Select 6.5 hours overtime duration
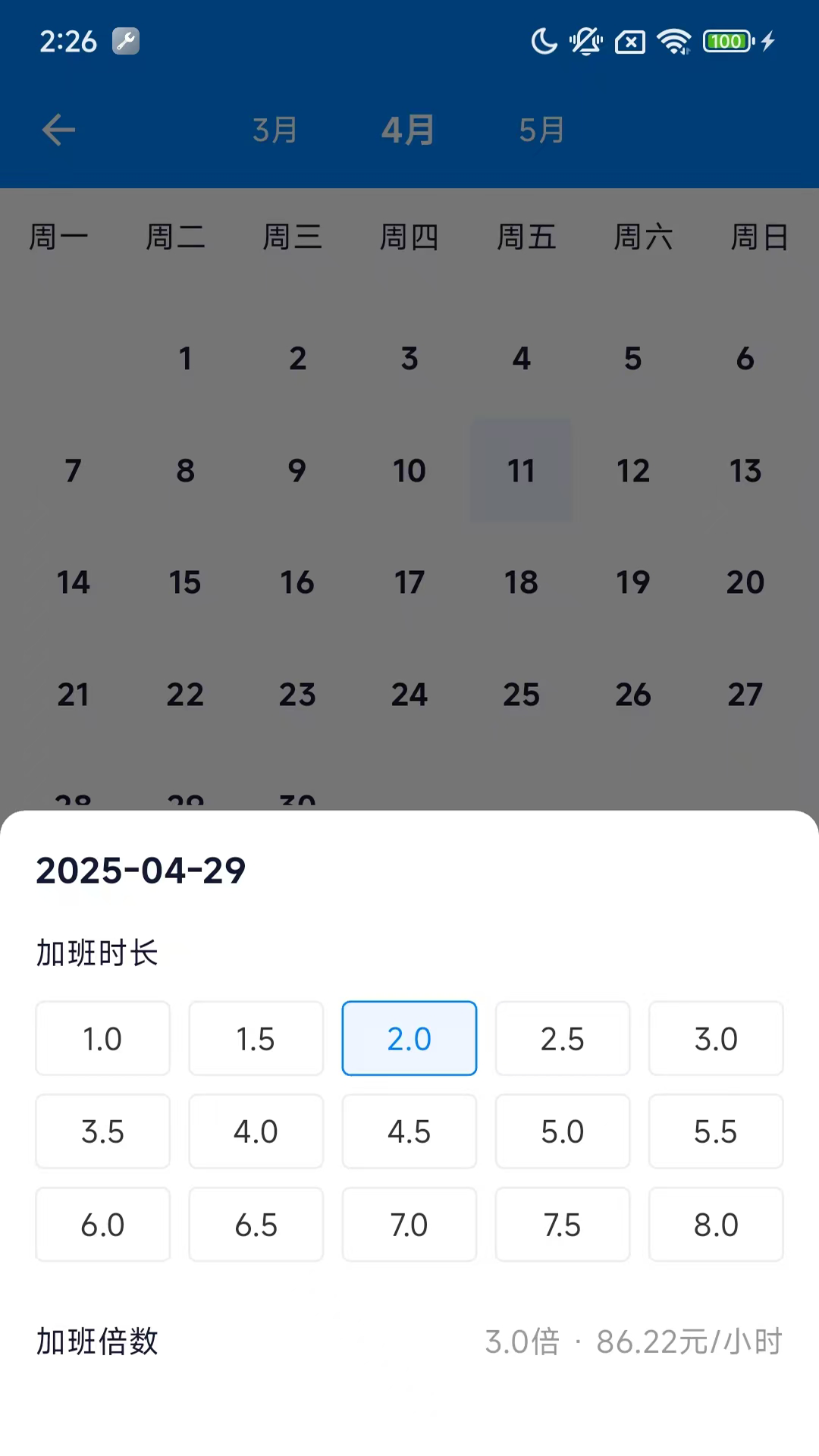 pyautogui.click(x=256, y=1224)
